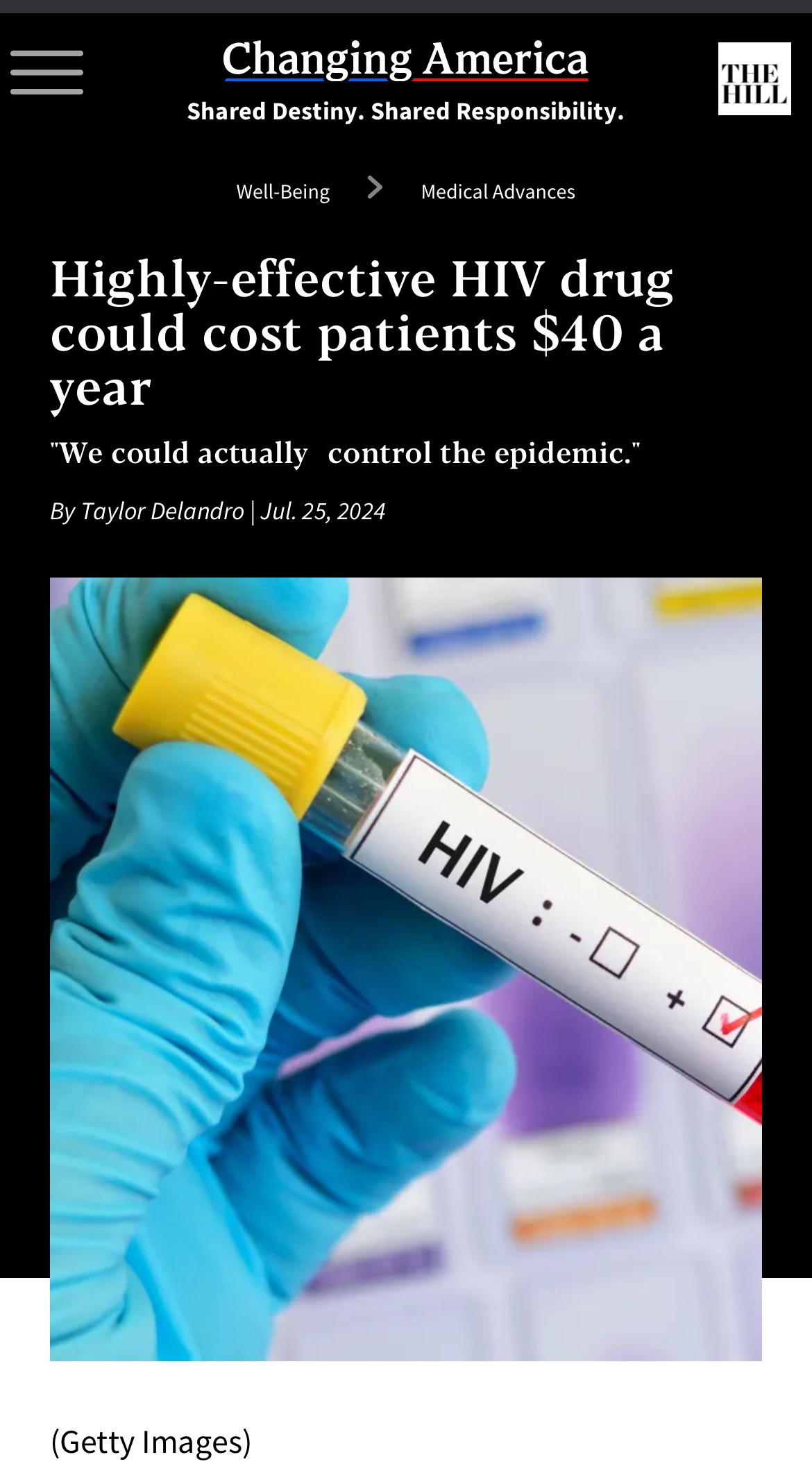Open the Well-Being breadcrumb
Image resolution: width=812 pixels, height=1482 pixels.
(x=283, y=192)
